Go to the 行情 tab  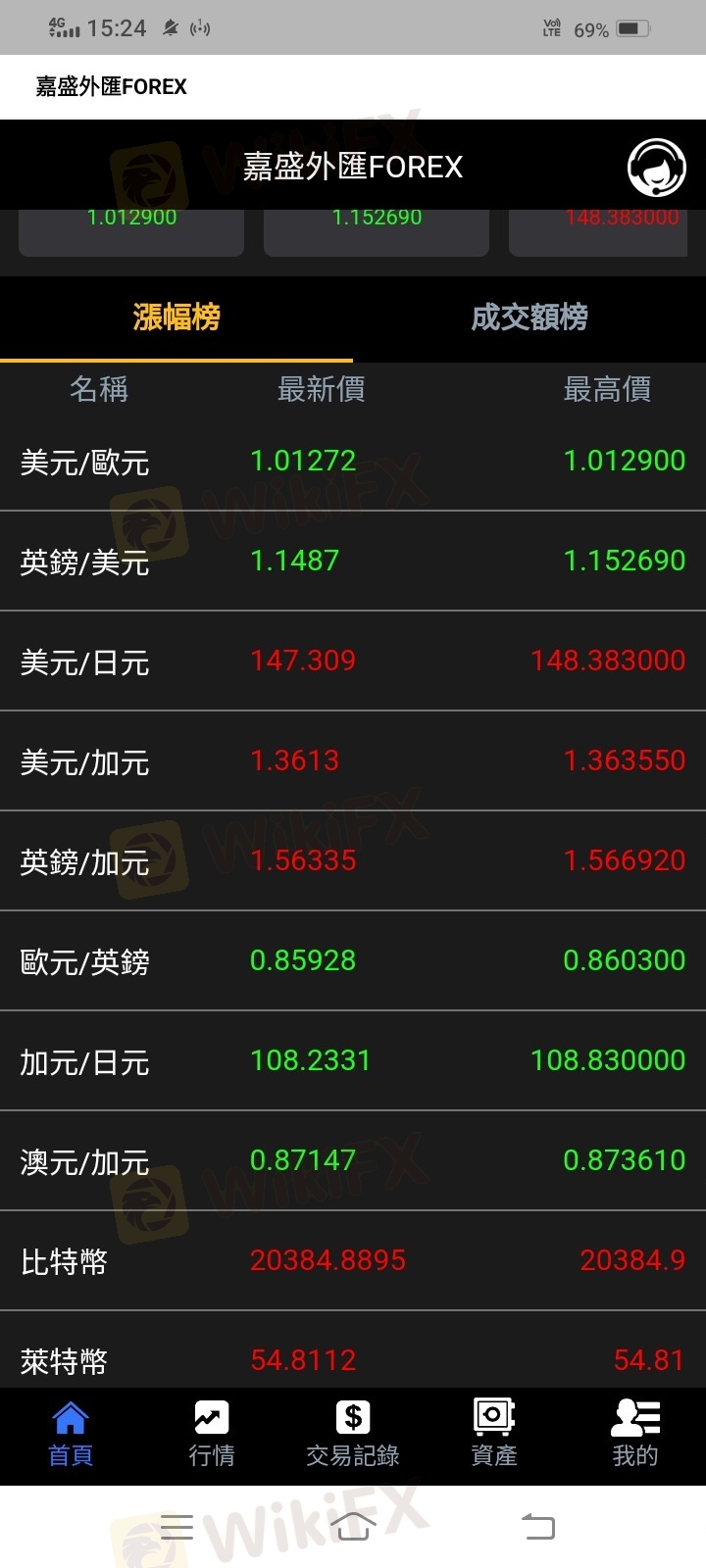coord(212,1435)
